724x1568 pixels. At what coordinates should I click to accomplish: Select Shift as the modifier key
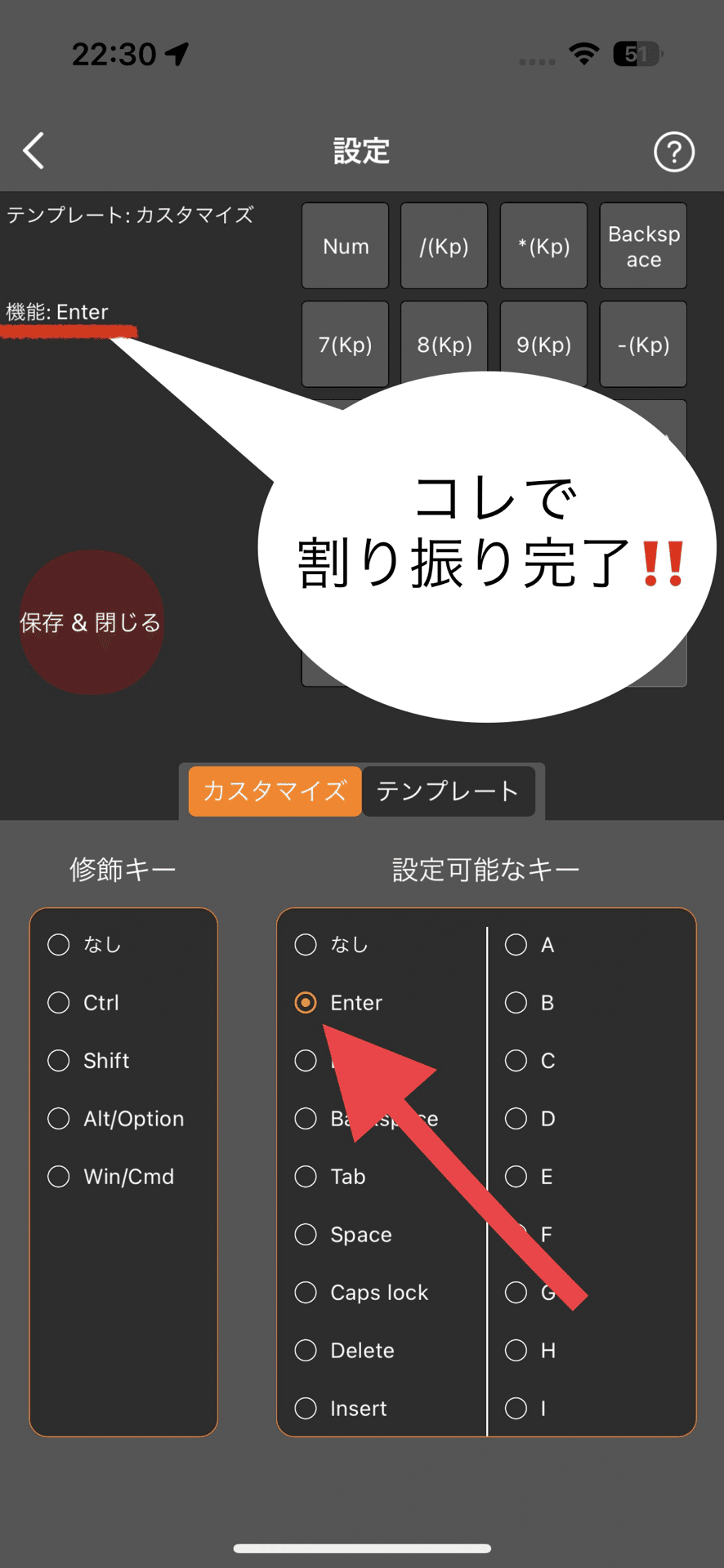point(88,1060)
